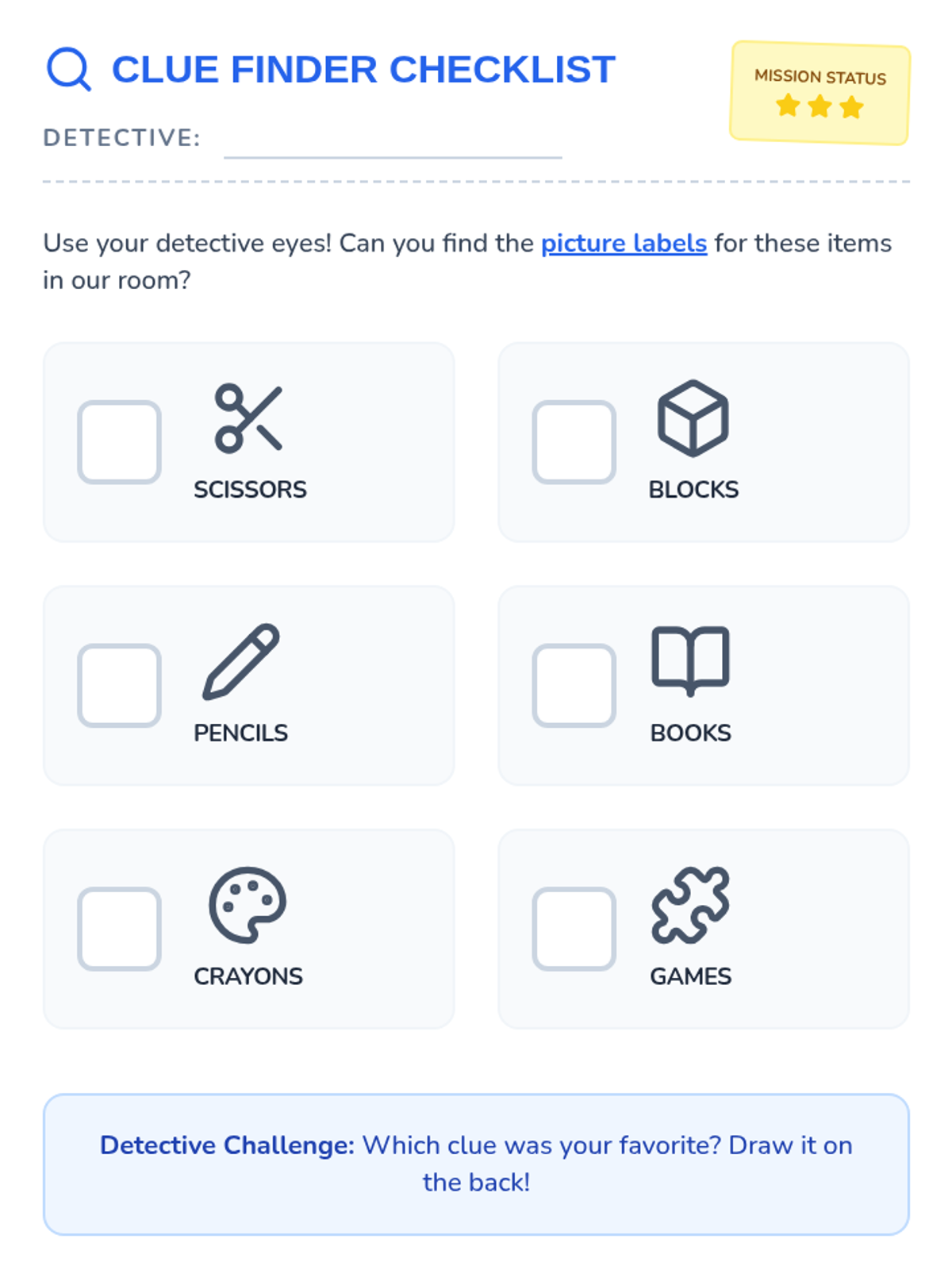Mark the Games checkbox

click(574, 929)
